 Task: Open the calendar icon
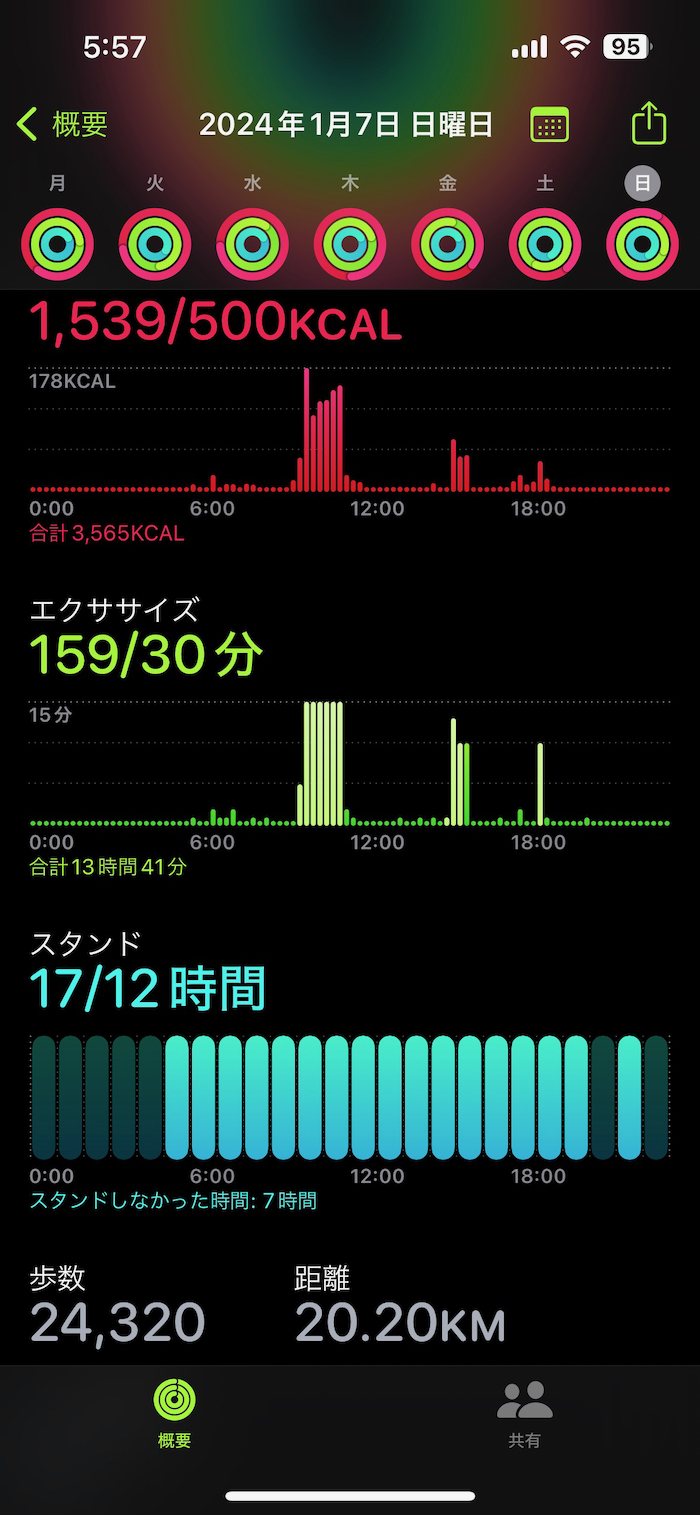549,125
